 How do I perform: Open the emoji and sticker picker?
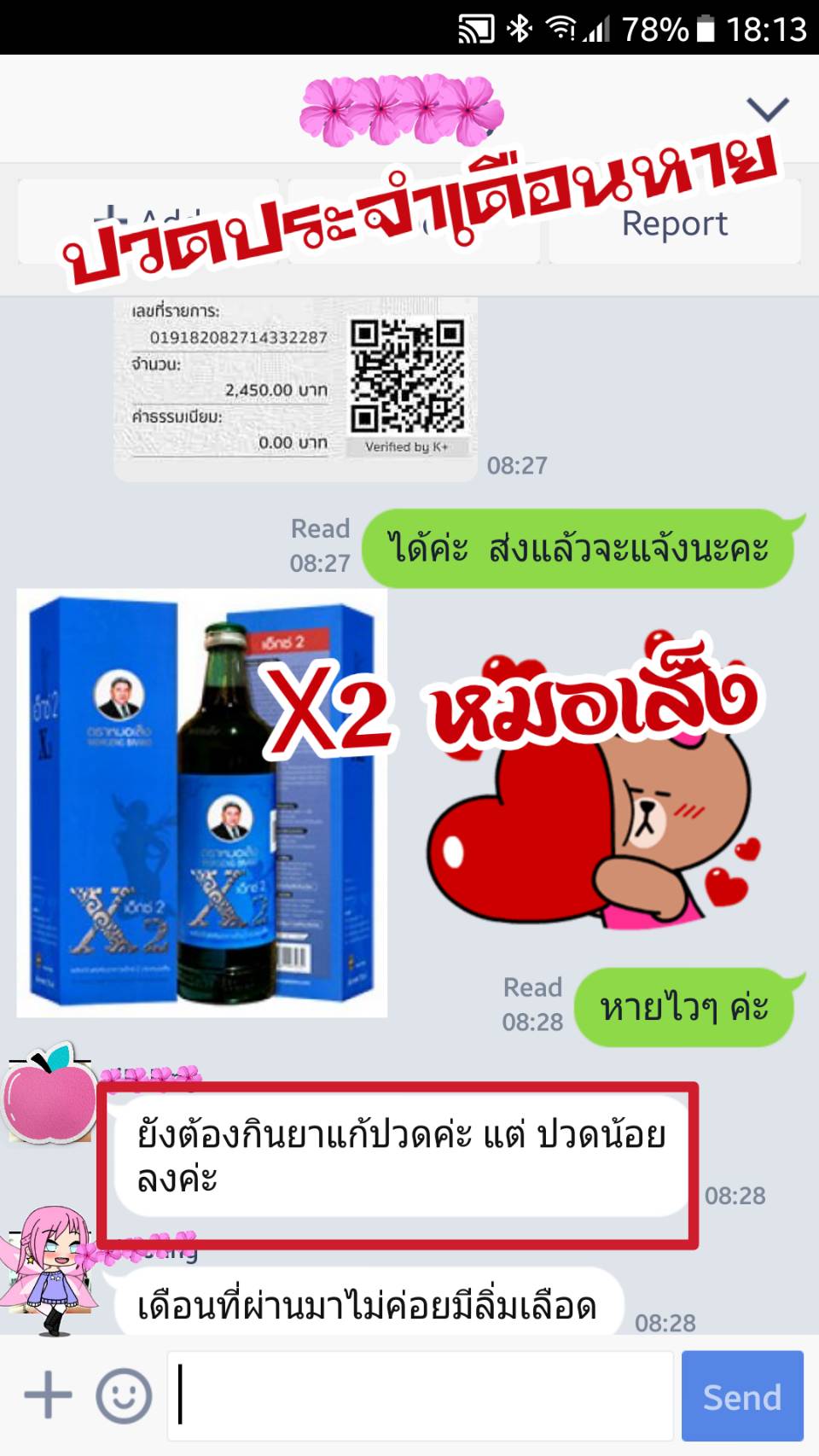124,1396
